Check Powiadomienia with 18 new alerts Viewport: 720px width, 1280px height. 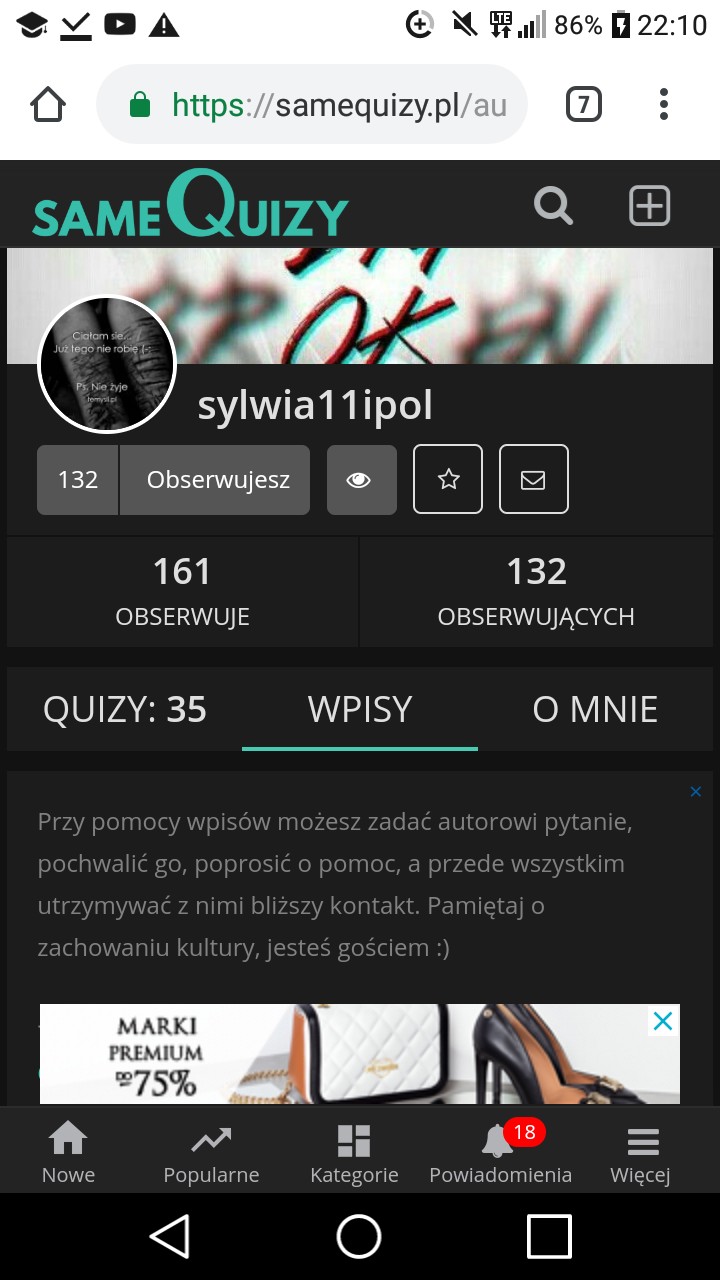pos(500,1152)
